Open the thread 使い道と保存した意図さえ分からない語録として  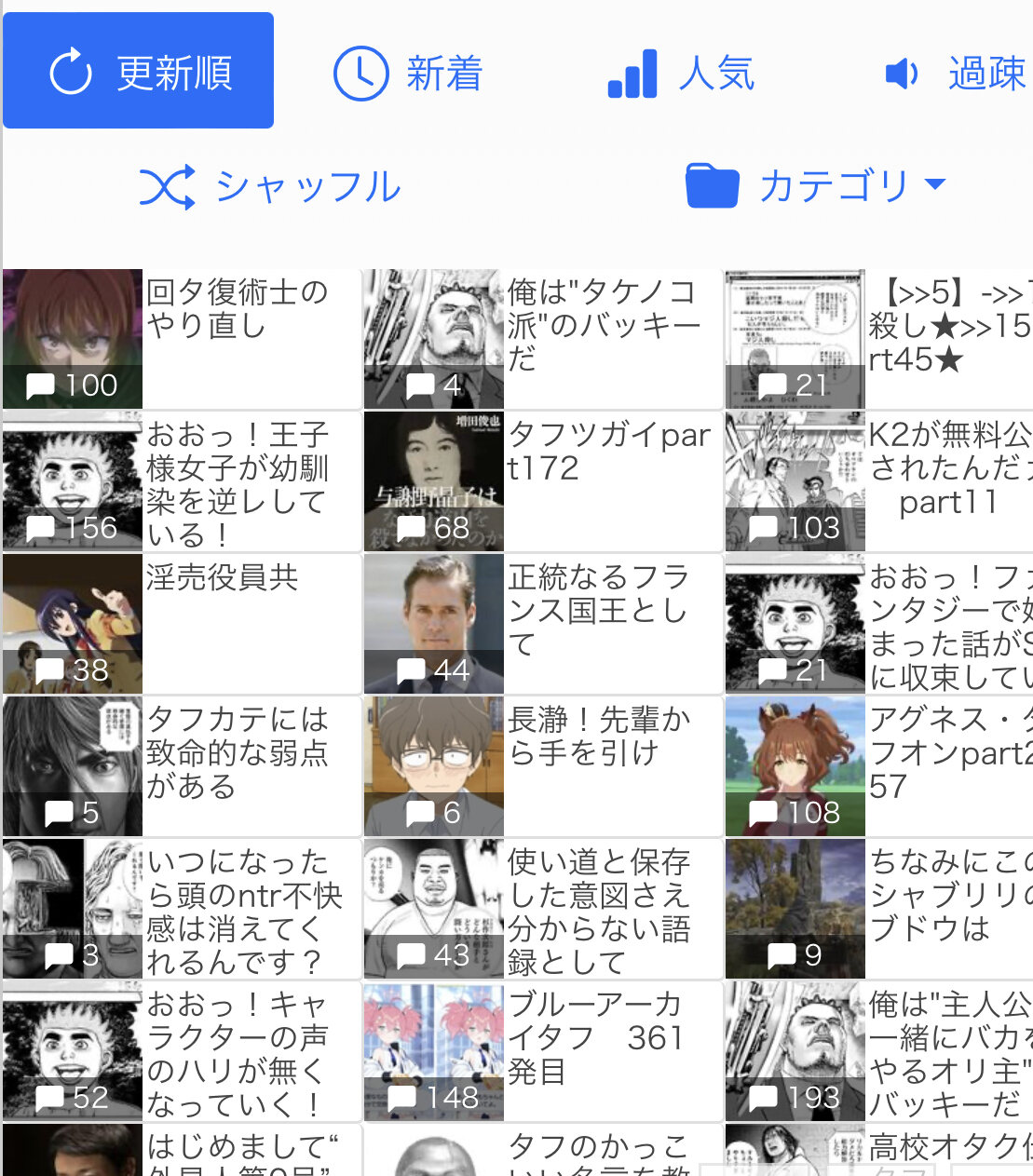(x=599, y=911)
